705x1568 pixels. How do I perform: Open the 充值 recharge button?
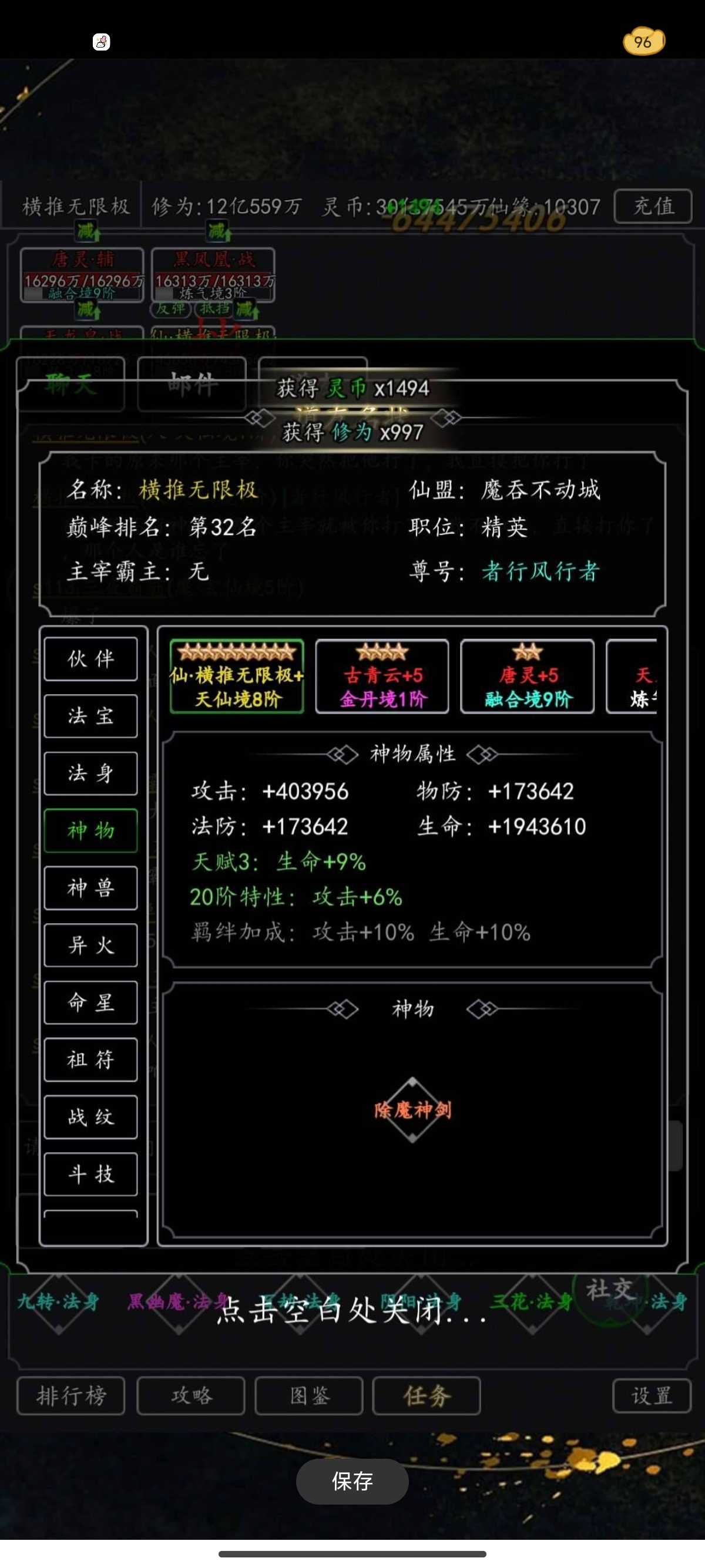653,206
